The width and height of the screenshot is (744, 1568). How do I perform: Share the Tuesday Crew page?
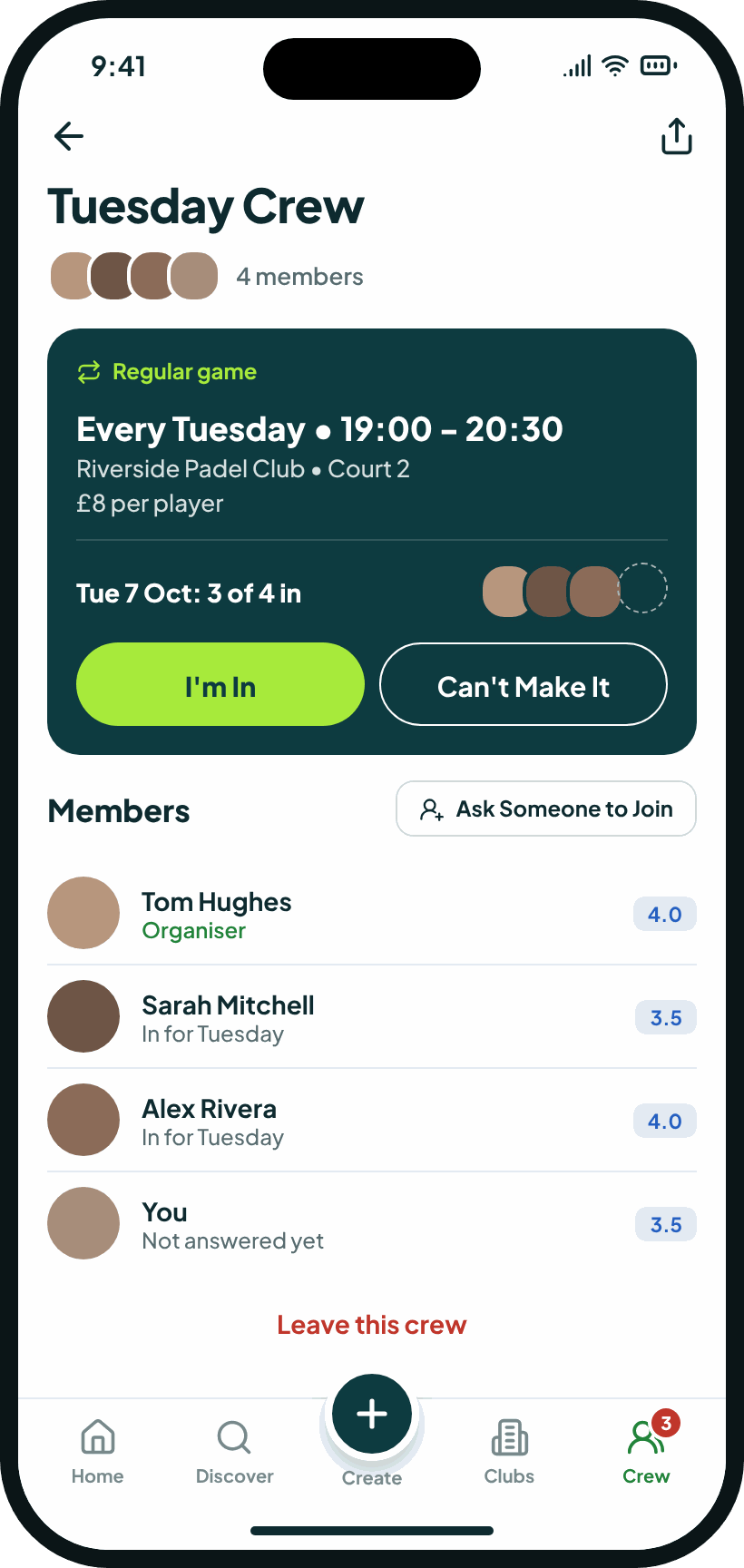point(676,136)
